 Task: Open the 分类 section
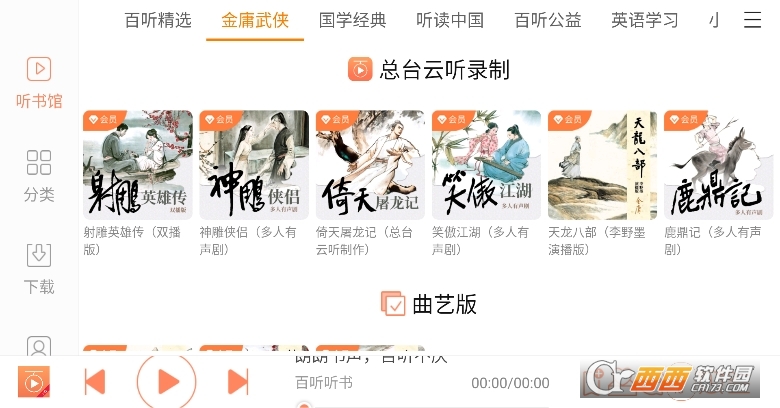[39, 175]
